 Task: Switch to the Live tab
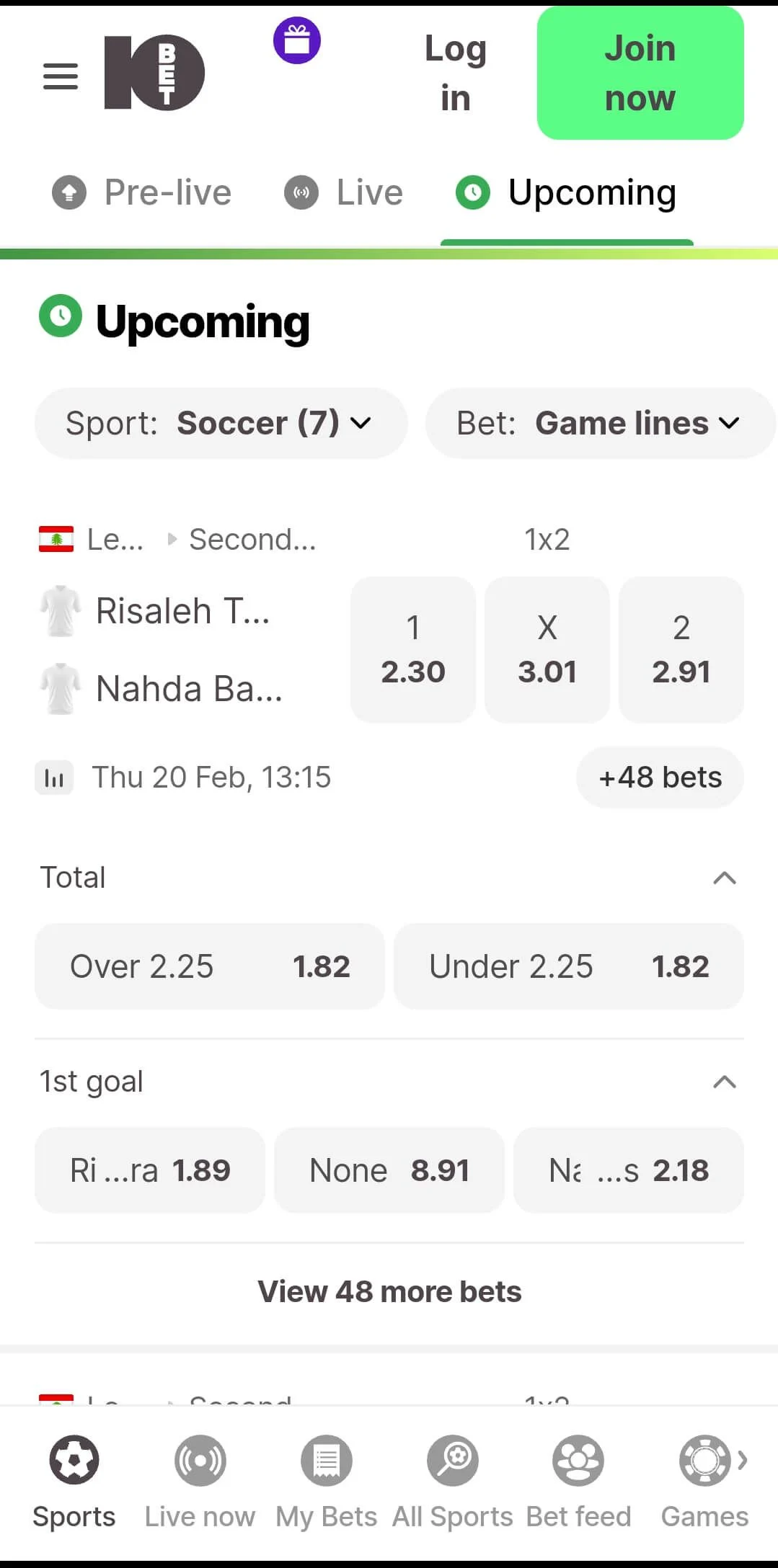coord(344,193)
